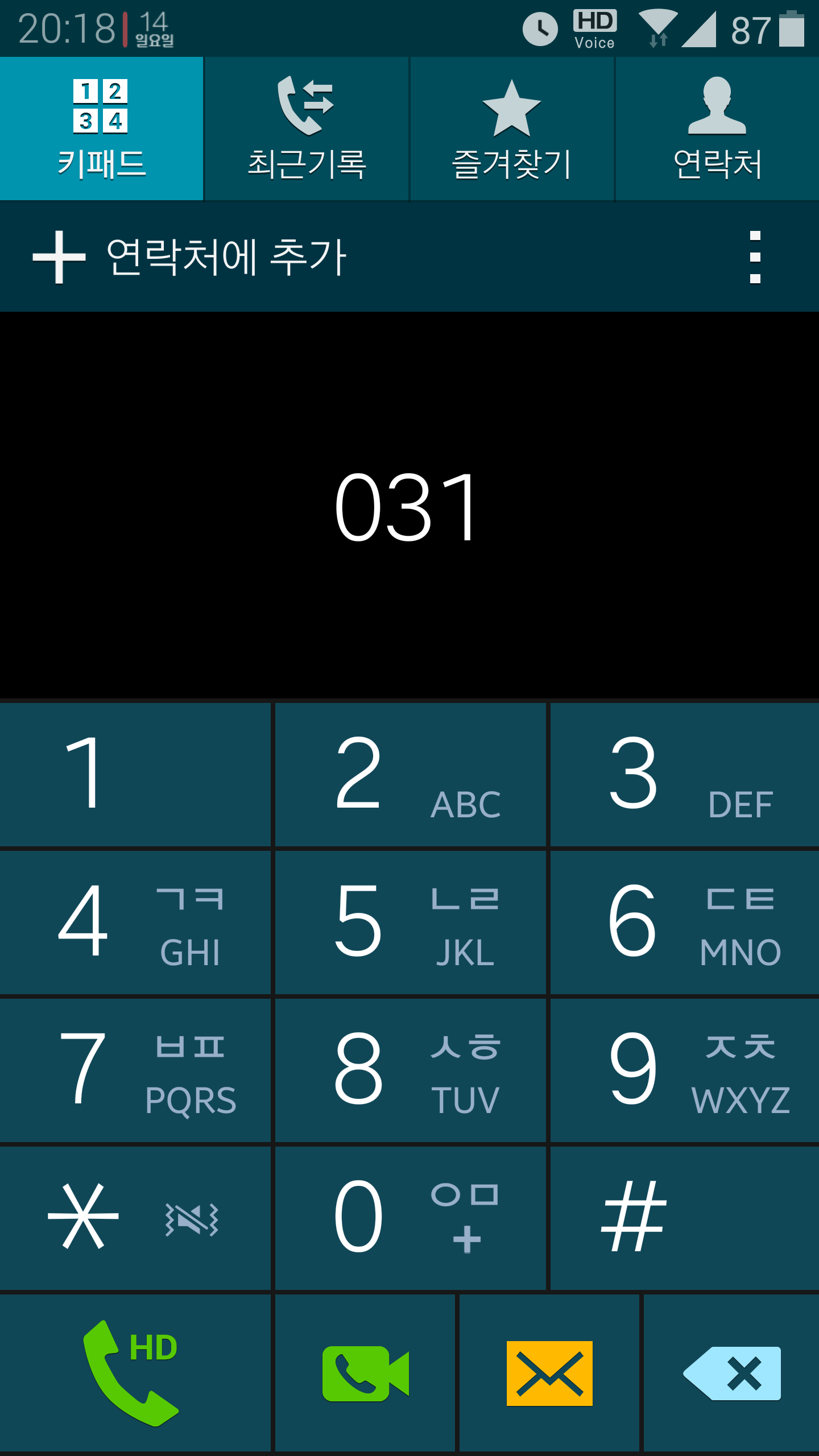Delete the last dialed digit

coord(731,1373)
